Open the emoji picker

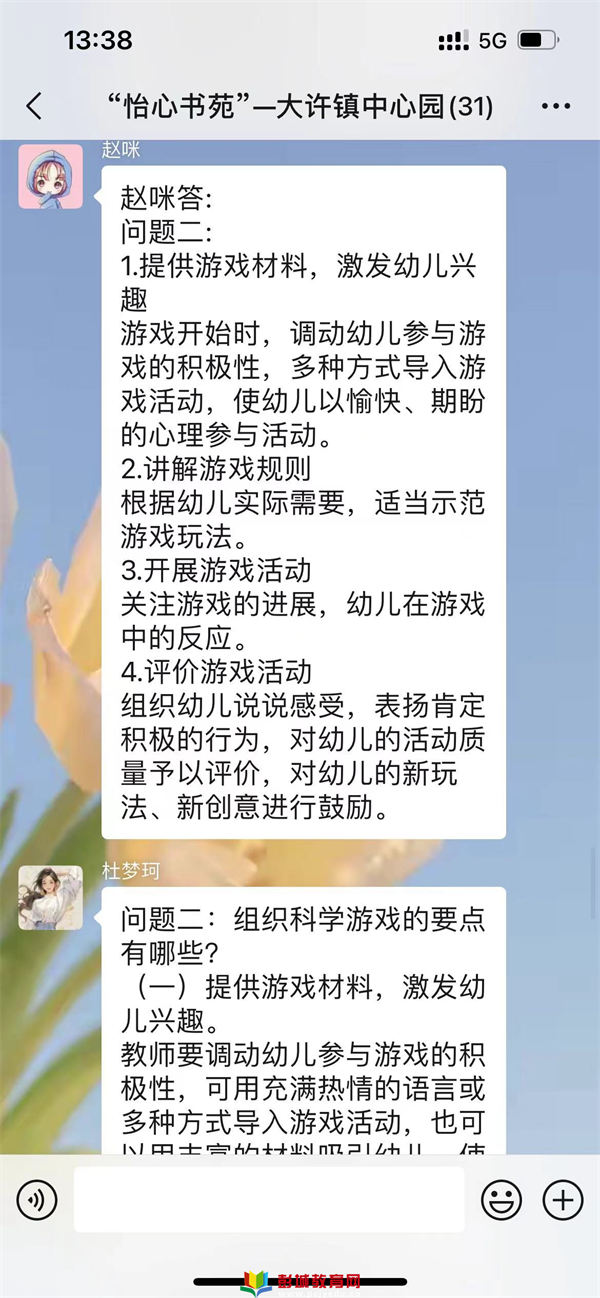[501, 1199]
